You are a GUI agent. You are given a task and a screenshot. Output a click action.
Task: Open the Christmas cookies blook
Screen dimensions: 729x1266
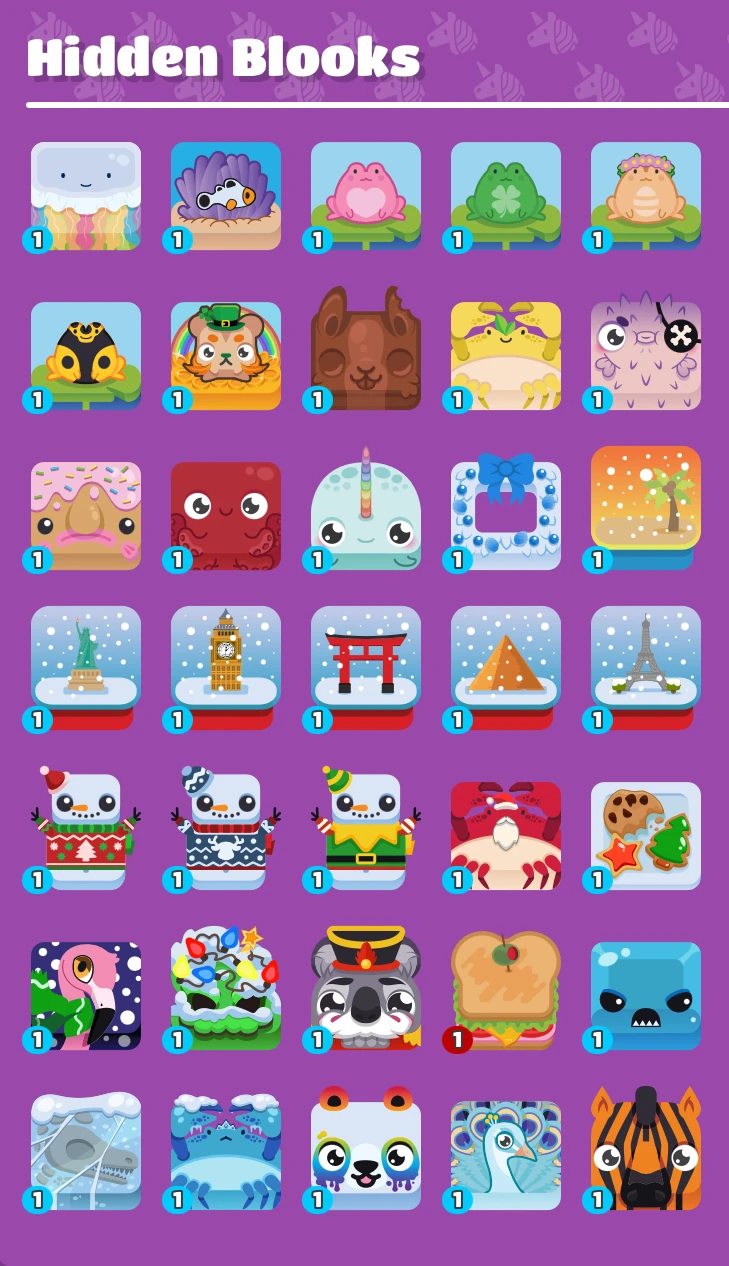point(646,834)
